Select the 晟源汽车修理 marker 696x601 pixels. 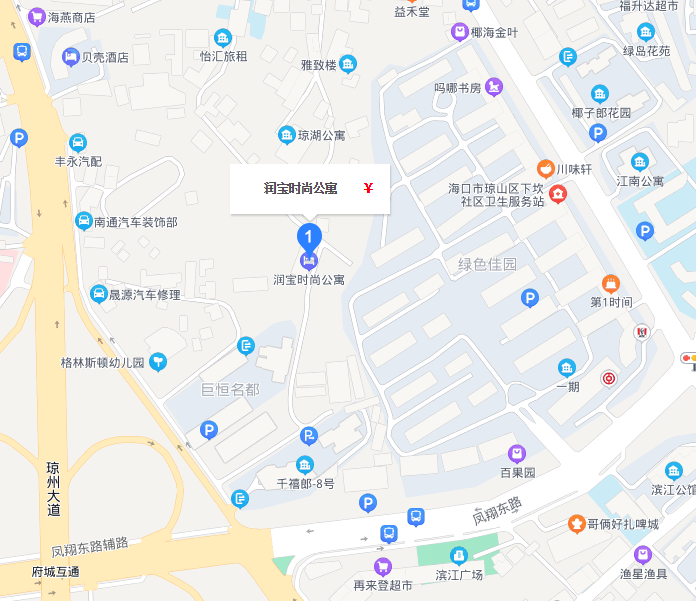[98, 294]
